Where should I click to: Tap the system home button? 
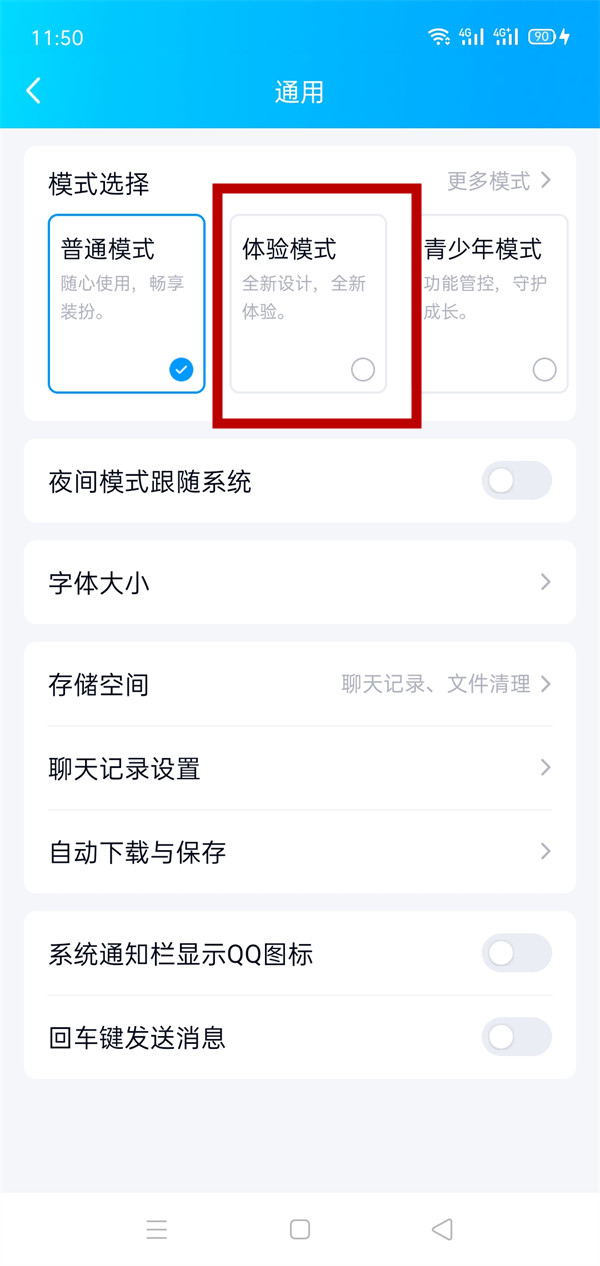[300, 1229]
